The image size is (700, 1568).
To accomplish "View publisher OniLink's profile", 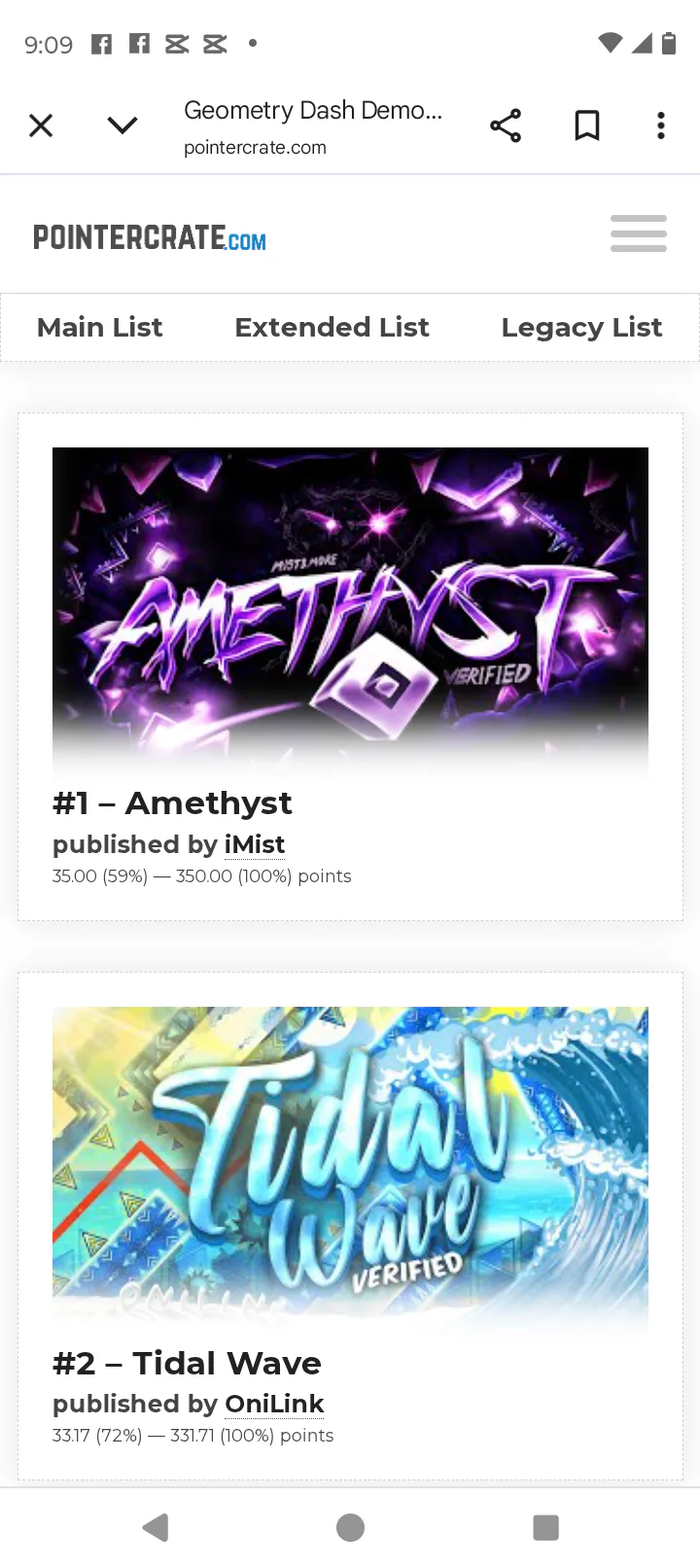I will tap(274, 1404).
